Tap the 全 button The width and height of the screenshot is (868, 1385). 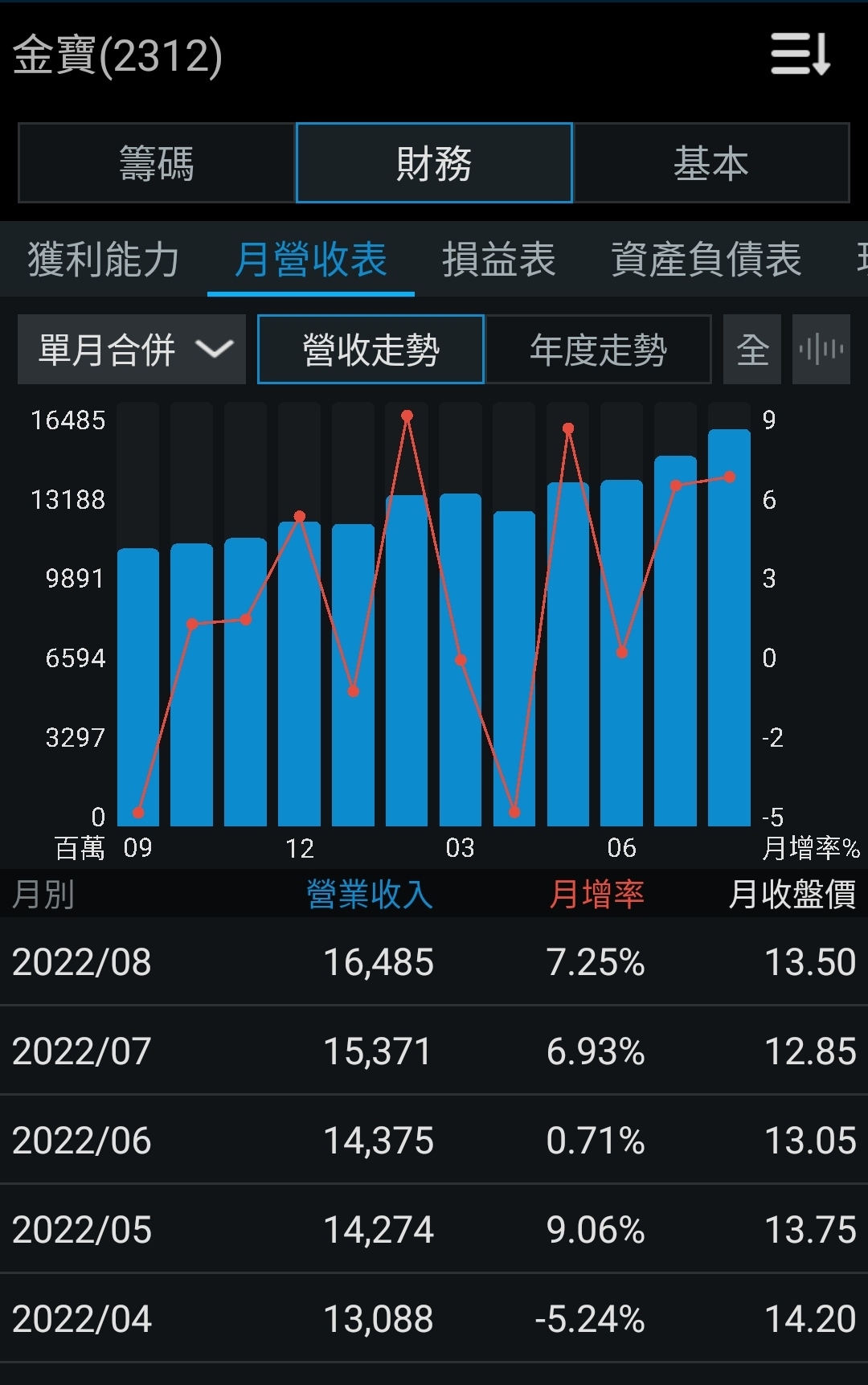tap(752, 350)
